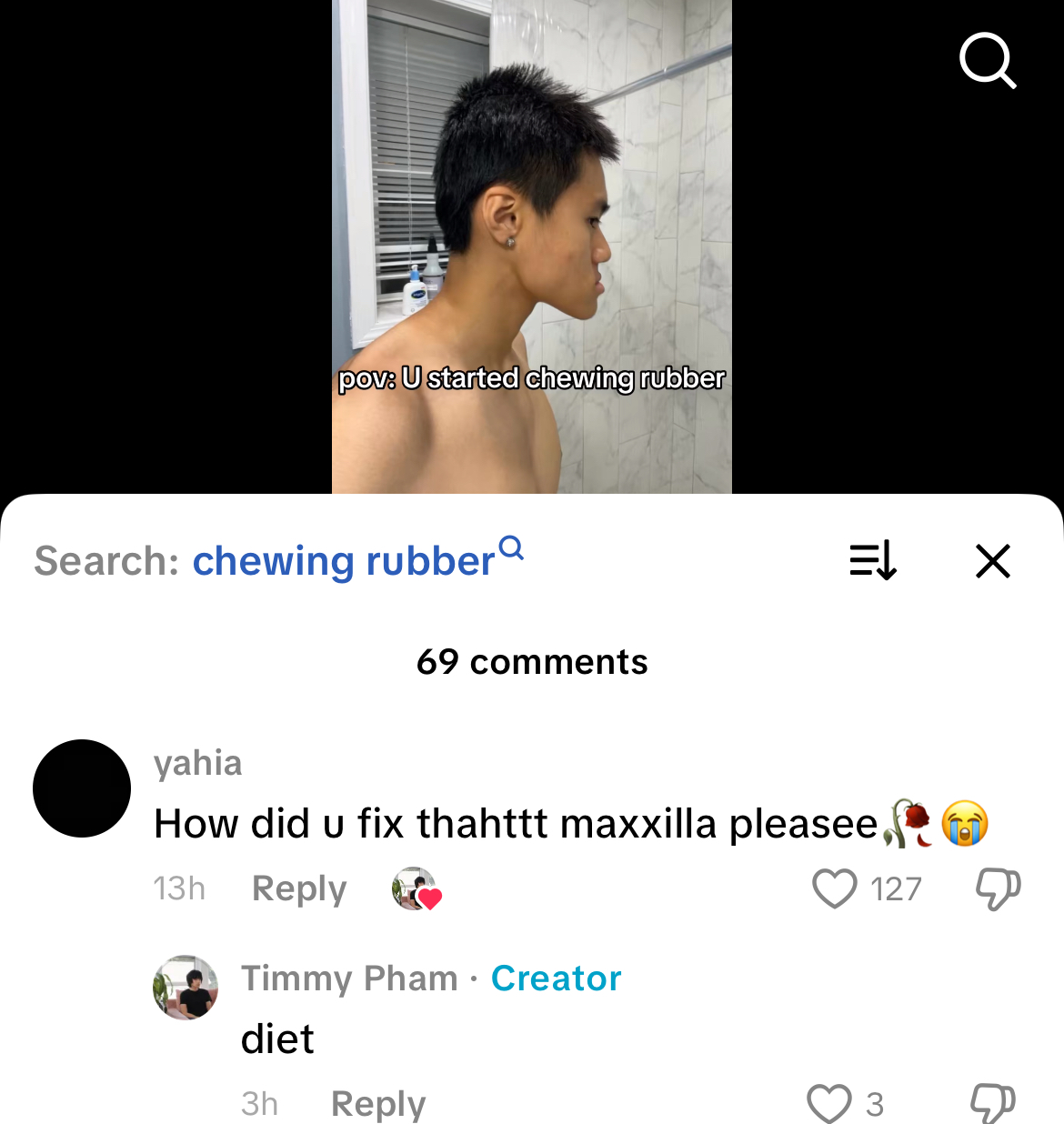Viewport: 1064px width, 1124px height.
Task: Like yahia's comment
Action: (x=834, y=888)
